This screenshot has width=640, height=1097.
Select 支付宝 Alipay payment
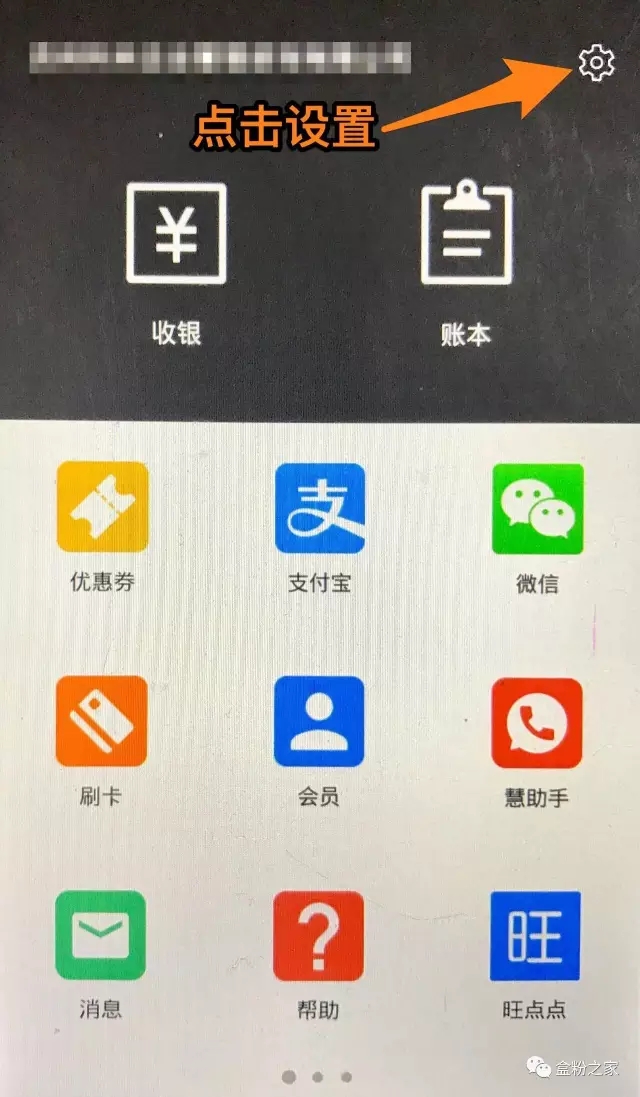point(320,508)
